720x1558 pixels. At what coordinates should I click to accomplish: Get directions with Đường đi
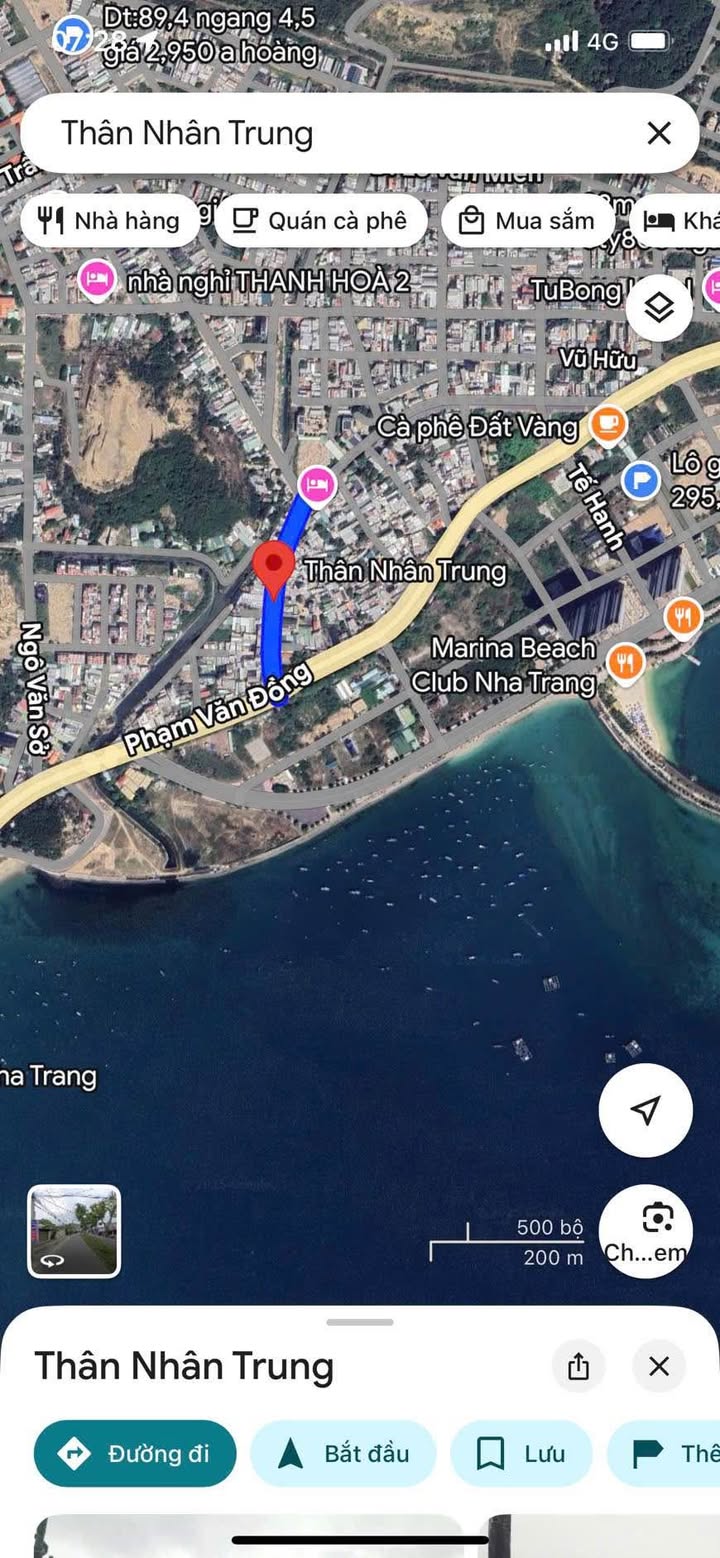pos(135,1453)
